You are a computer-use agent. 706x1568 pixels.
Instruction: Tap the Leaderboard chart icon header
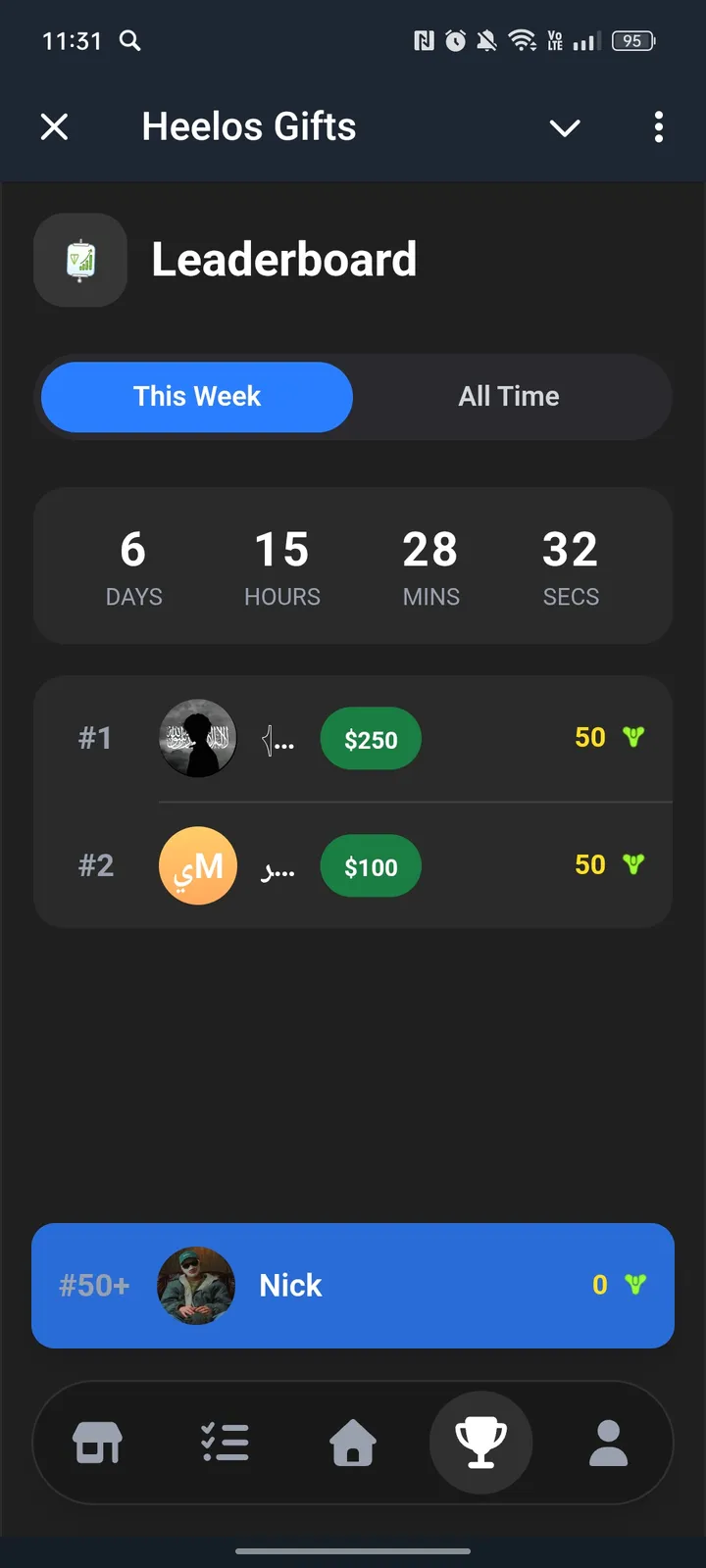click(x=79, y=260)
